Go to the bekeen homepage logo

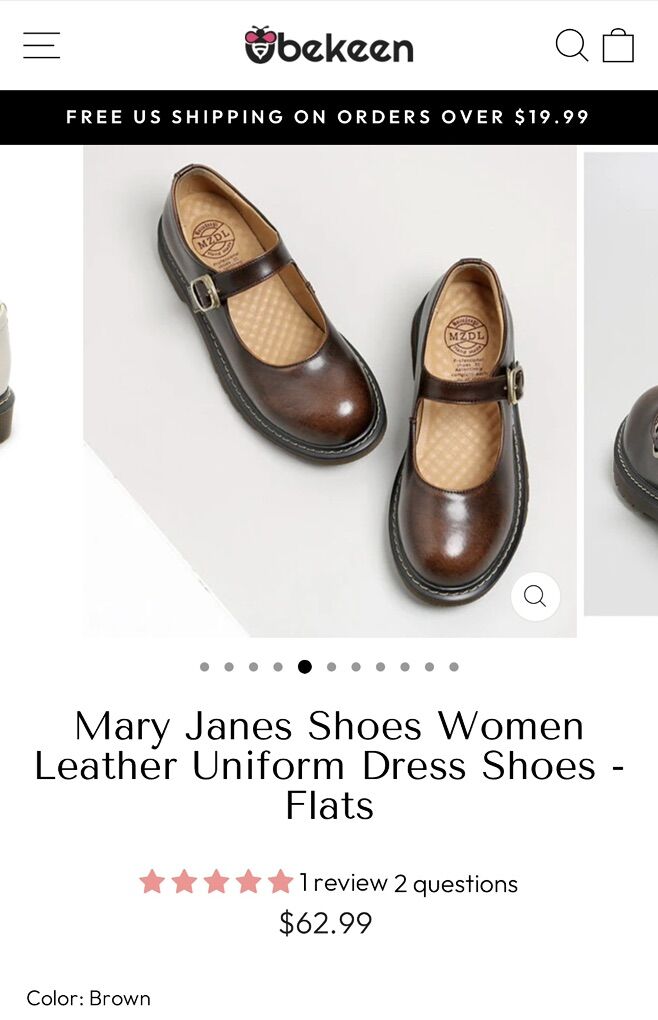click(329, 45)
